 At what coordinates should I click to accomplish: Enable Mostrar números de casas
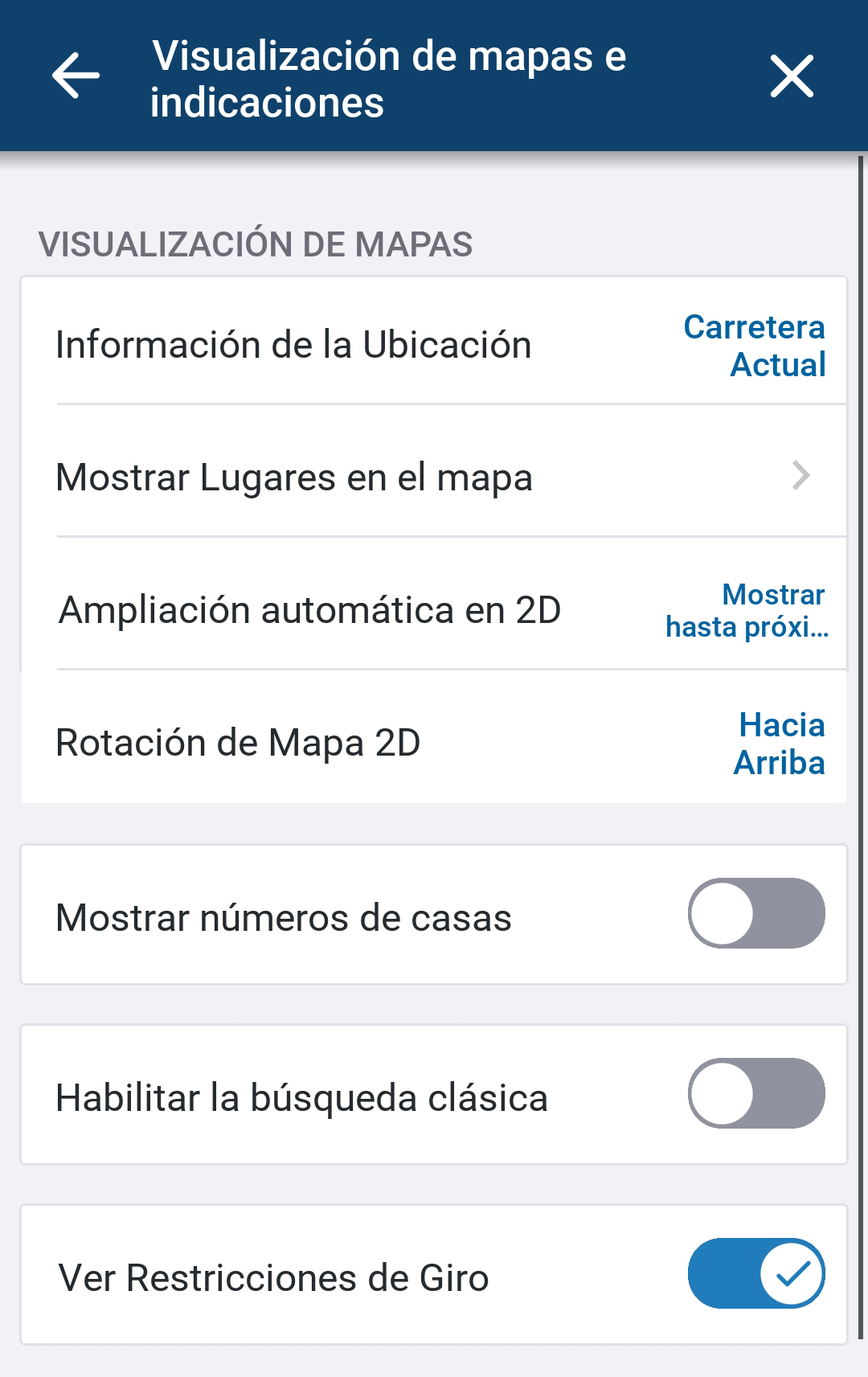(755, 914)
